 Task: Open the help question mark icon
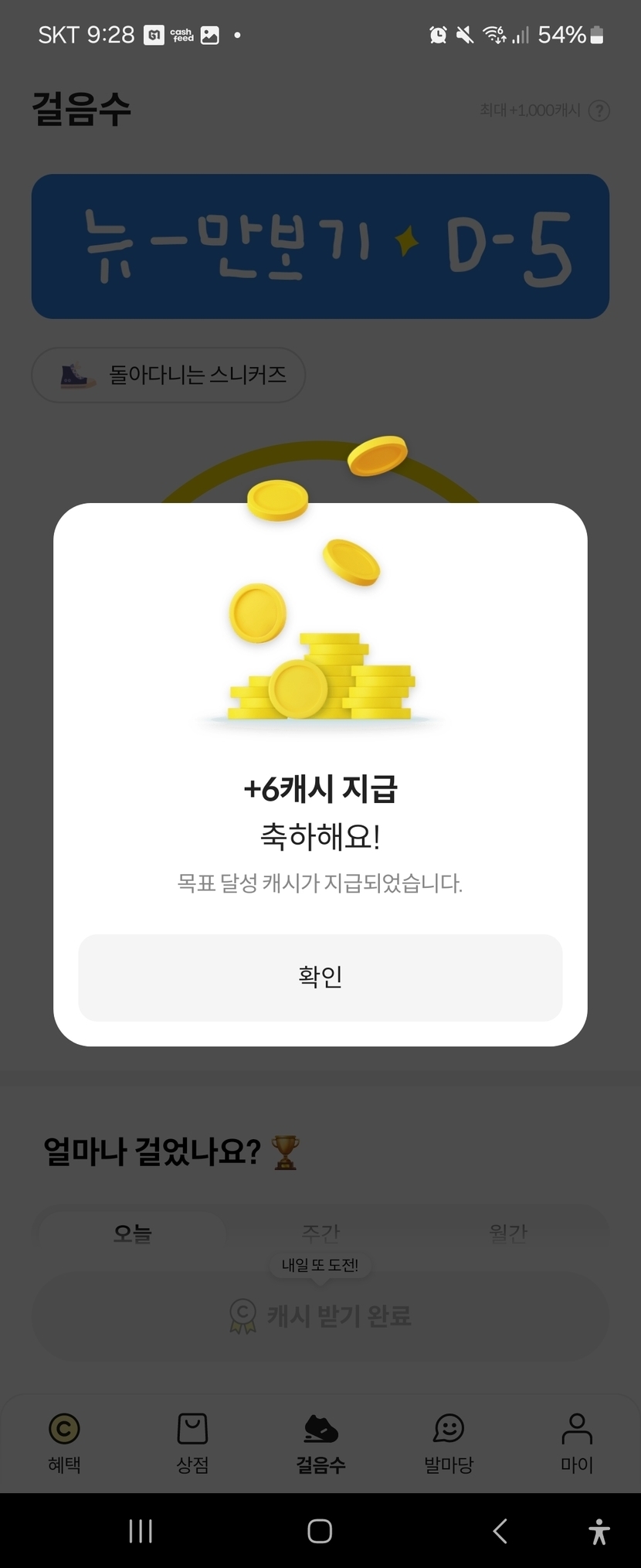pos(599,111)
